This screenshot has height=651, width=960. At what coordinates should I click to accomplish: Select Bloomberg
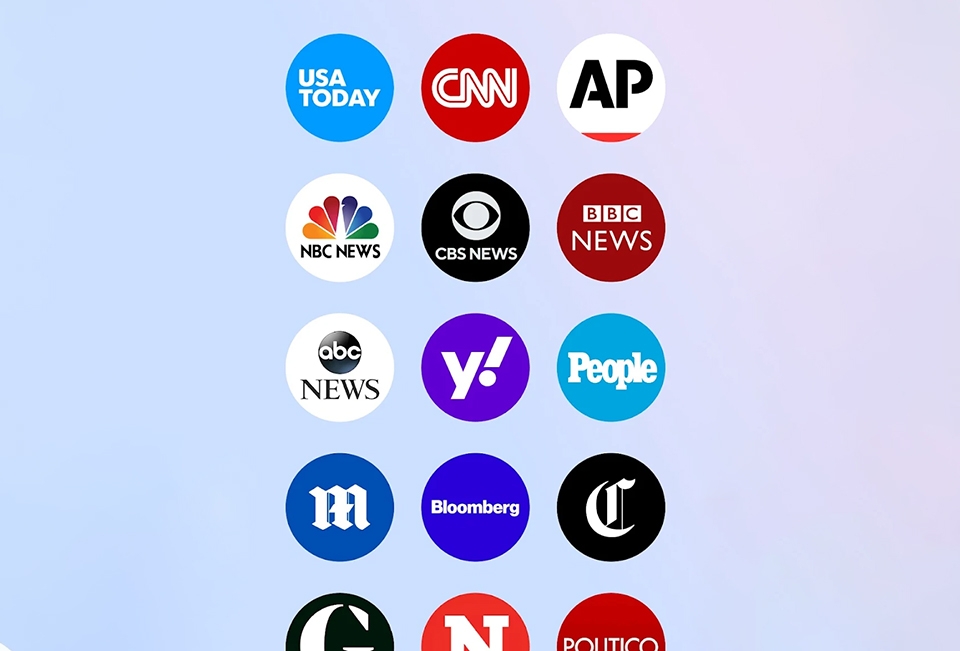tap(475, 507)
